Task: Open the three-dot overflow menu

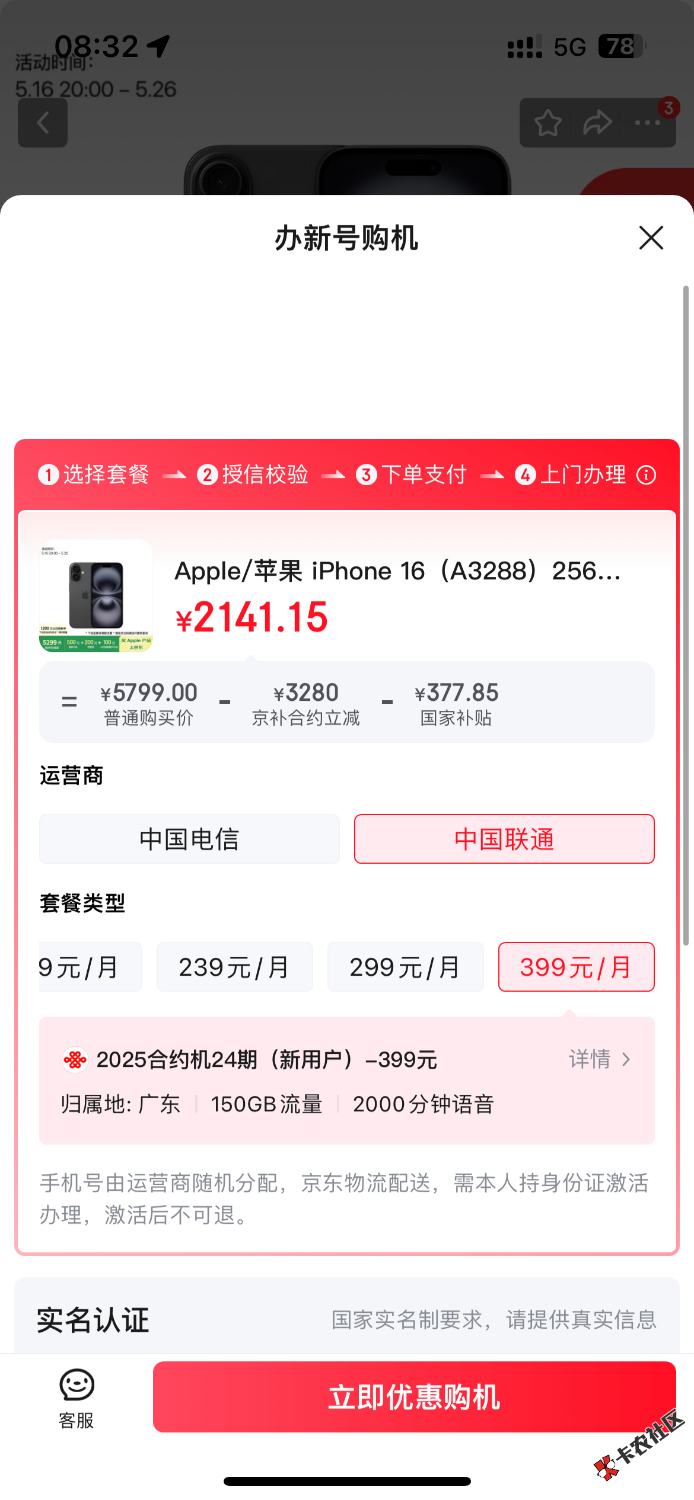Action: (647, 123)
